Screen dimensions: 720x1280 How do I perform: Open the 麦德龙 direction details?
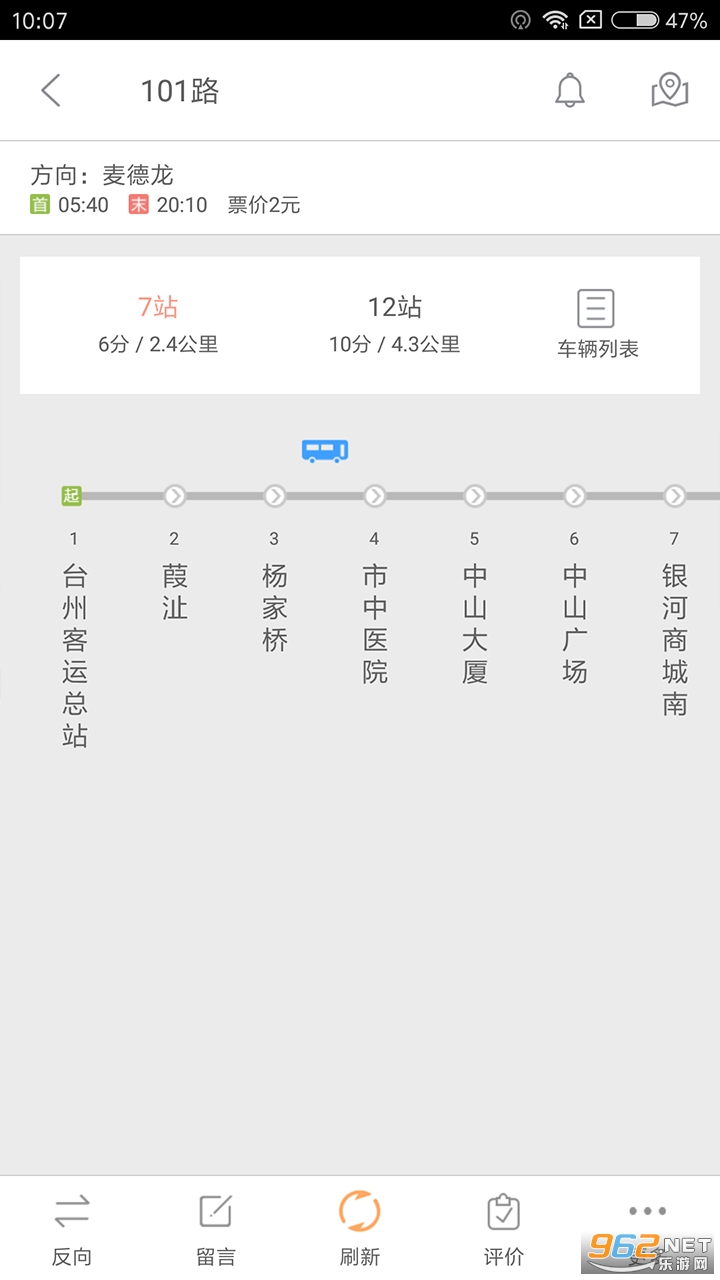point(136,174)
